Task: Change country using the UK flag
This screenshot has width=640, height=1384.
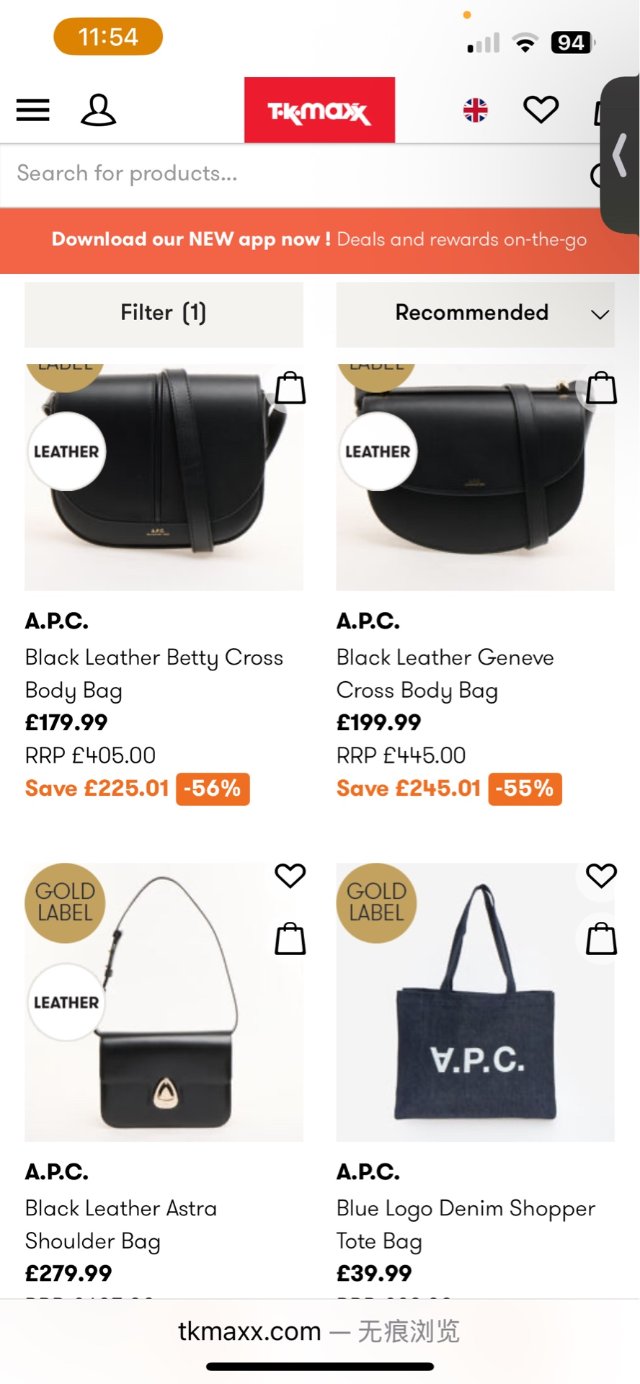Action: [x=475, y=110]
